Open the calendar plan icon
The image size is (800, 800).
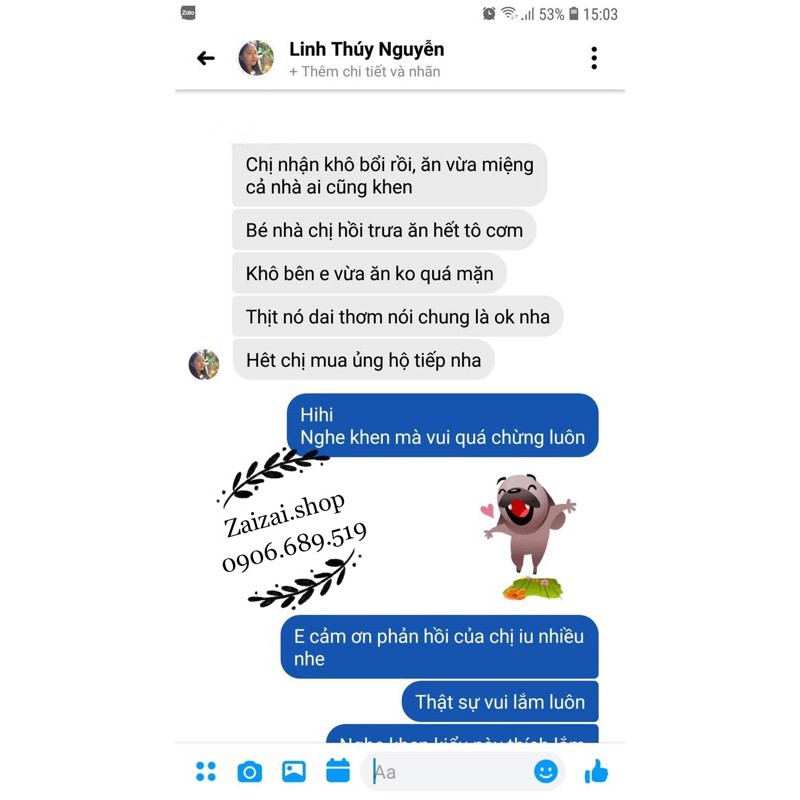click(338, 771)
